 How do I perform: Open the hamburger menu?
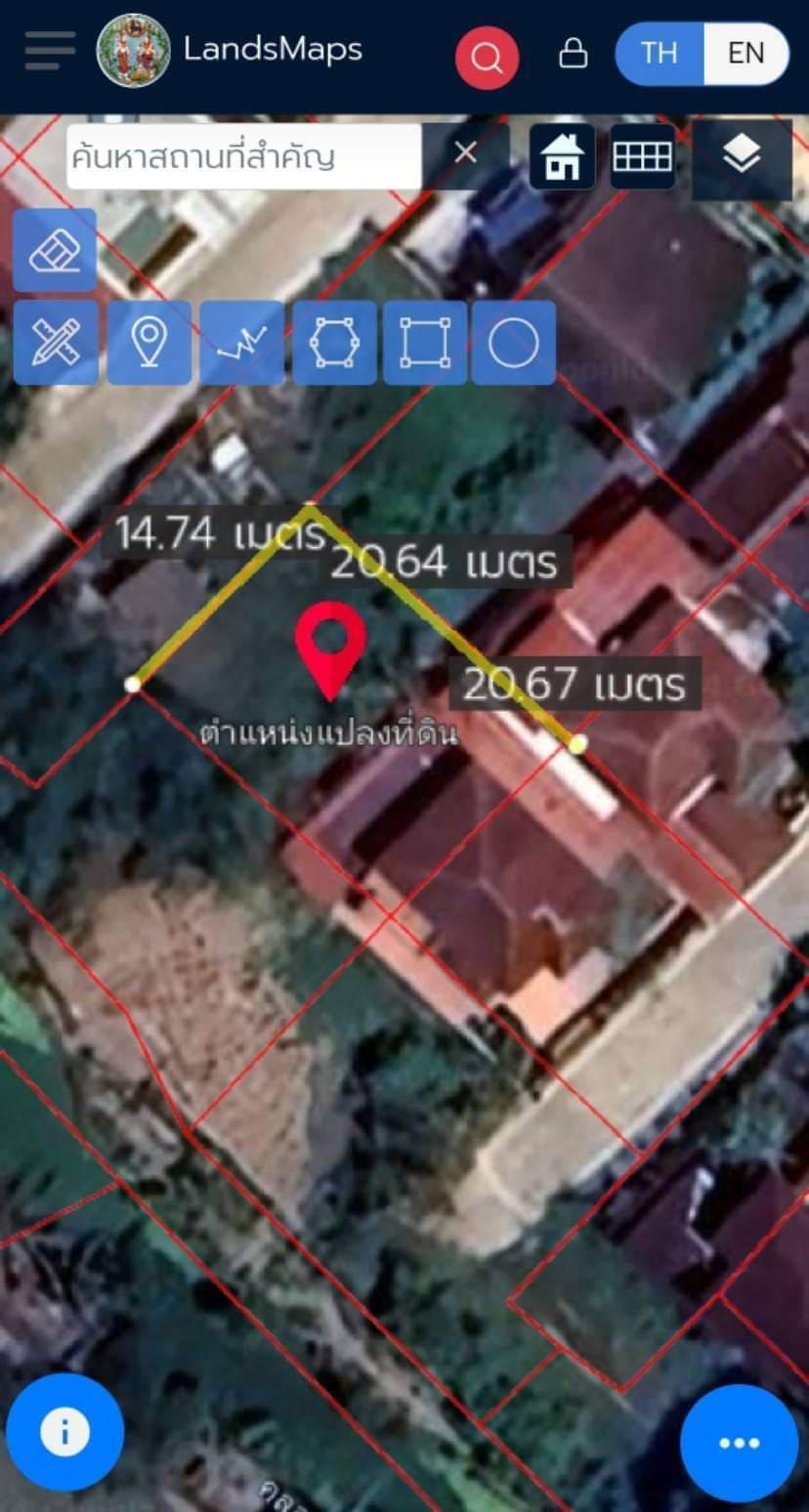tap(50, 51)
